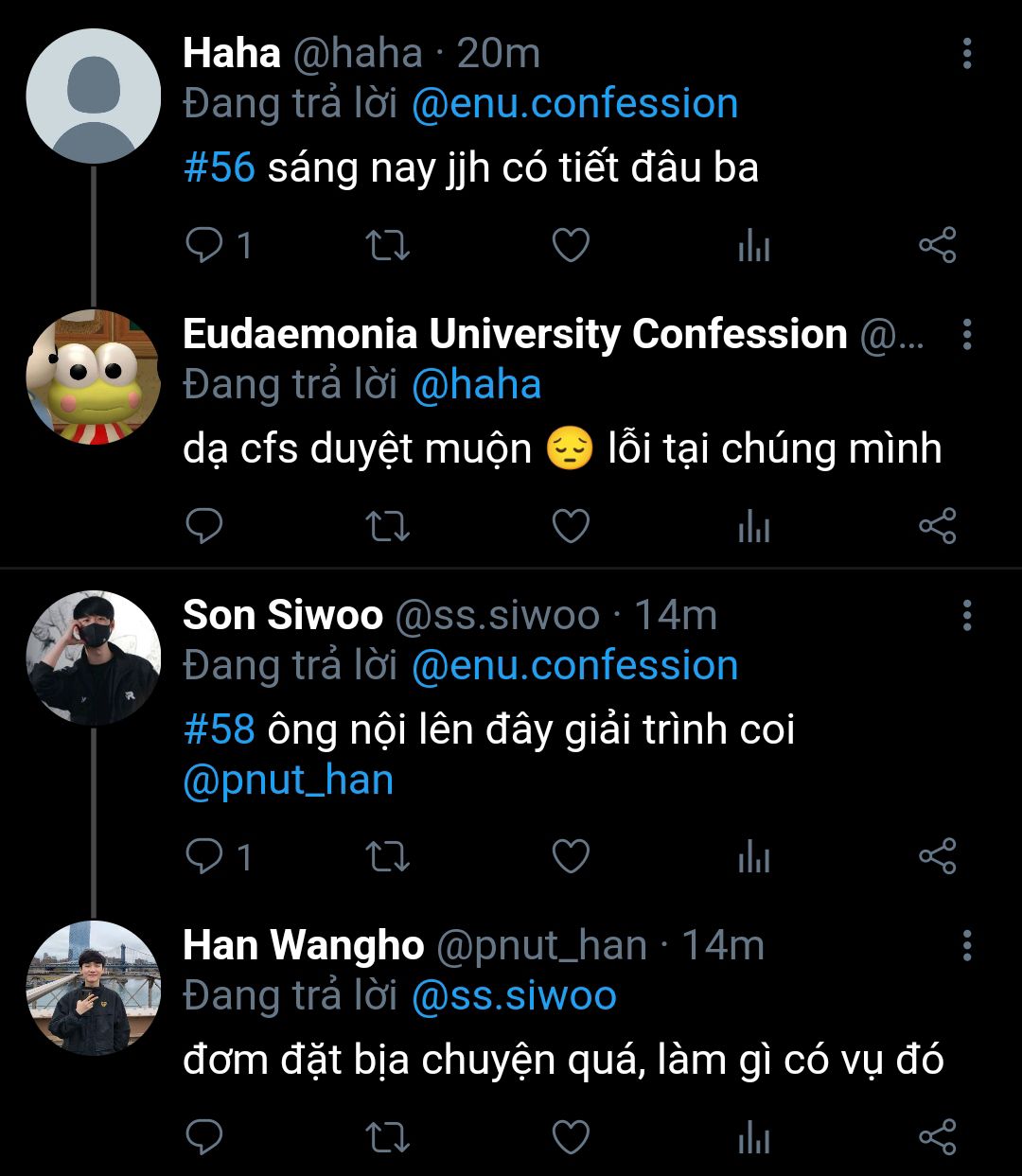This screenshot has width=1022, height=1176.
Task: Open the #56 hashtag
Action: pos(219,167)
